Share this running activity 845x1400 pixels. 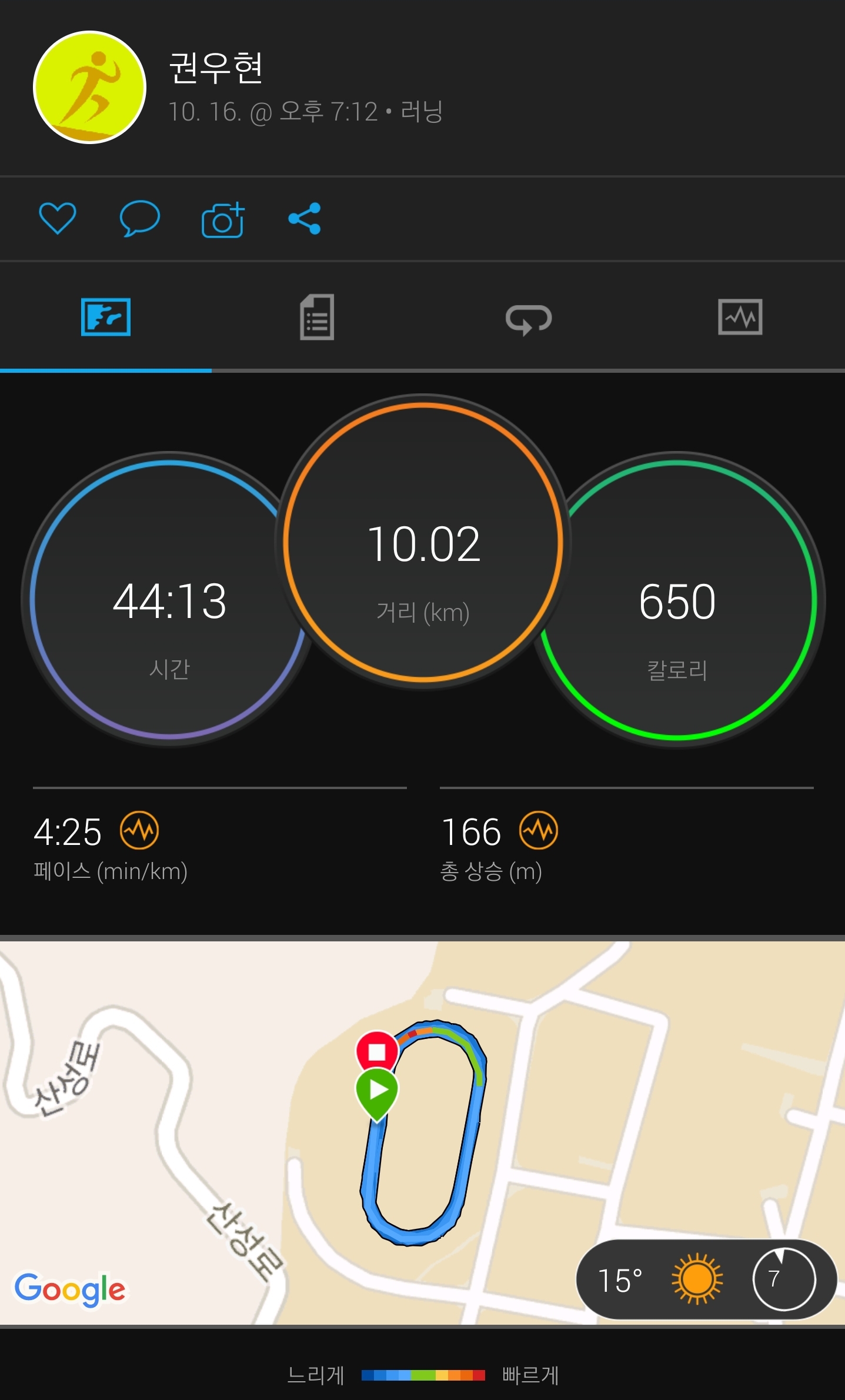305,219
